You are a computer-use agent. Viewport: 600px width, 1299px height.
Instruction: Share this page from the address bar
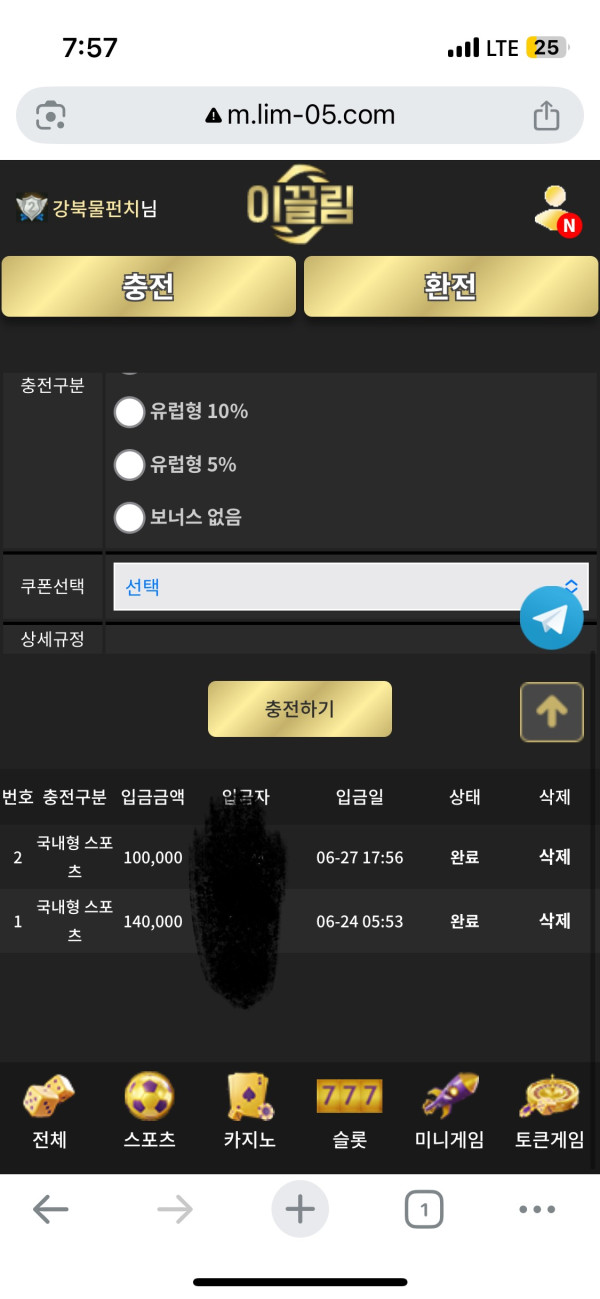point(546,116)
